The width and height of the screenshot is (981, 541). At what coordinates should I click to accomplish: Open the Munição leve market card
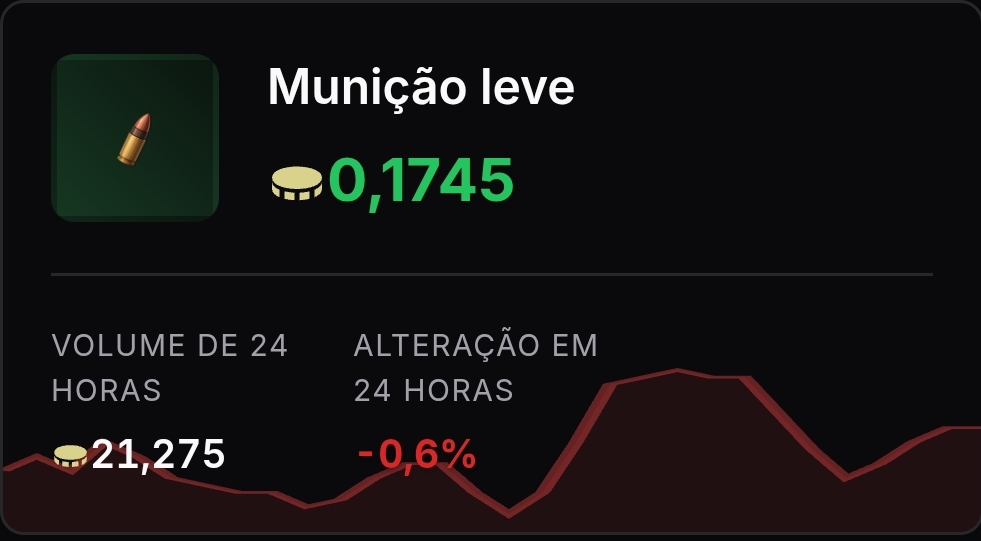[x=490, y=269]
